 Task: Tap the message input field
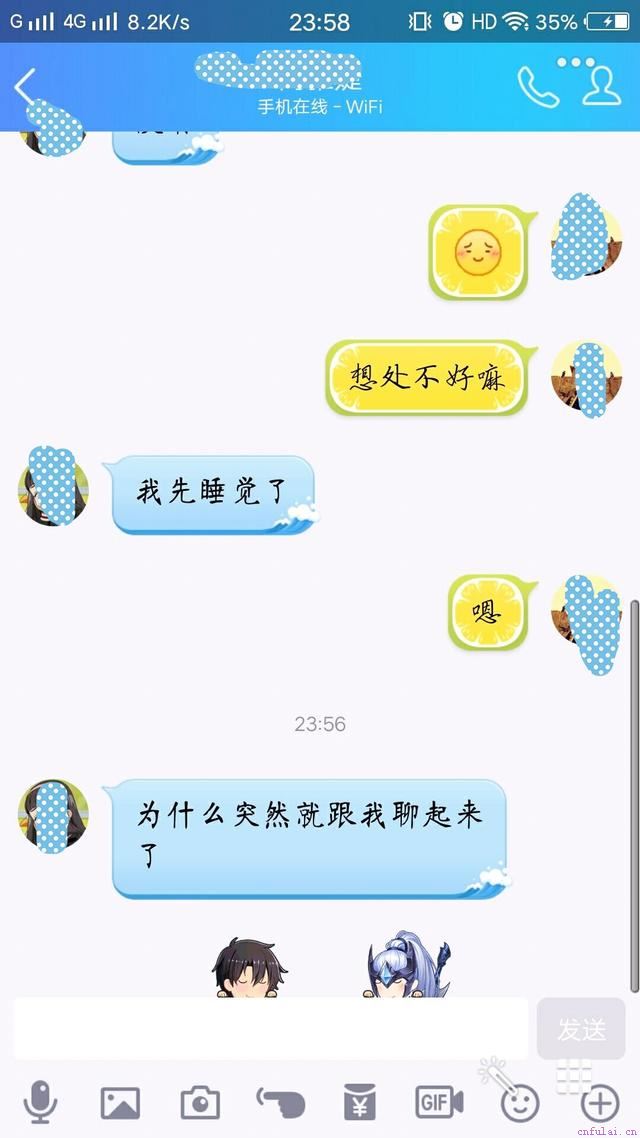point(270,1028)
